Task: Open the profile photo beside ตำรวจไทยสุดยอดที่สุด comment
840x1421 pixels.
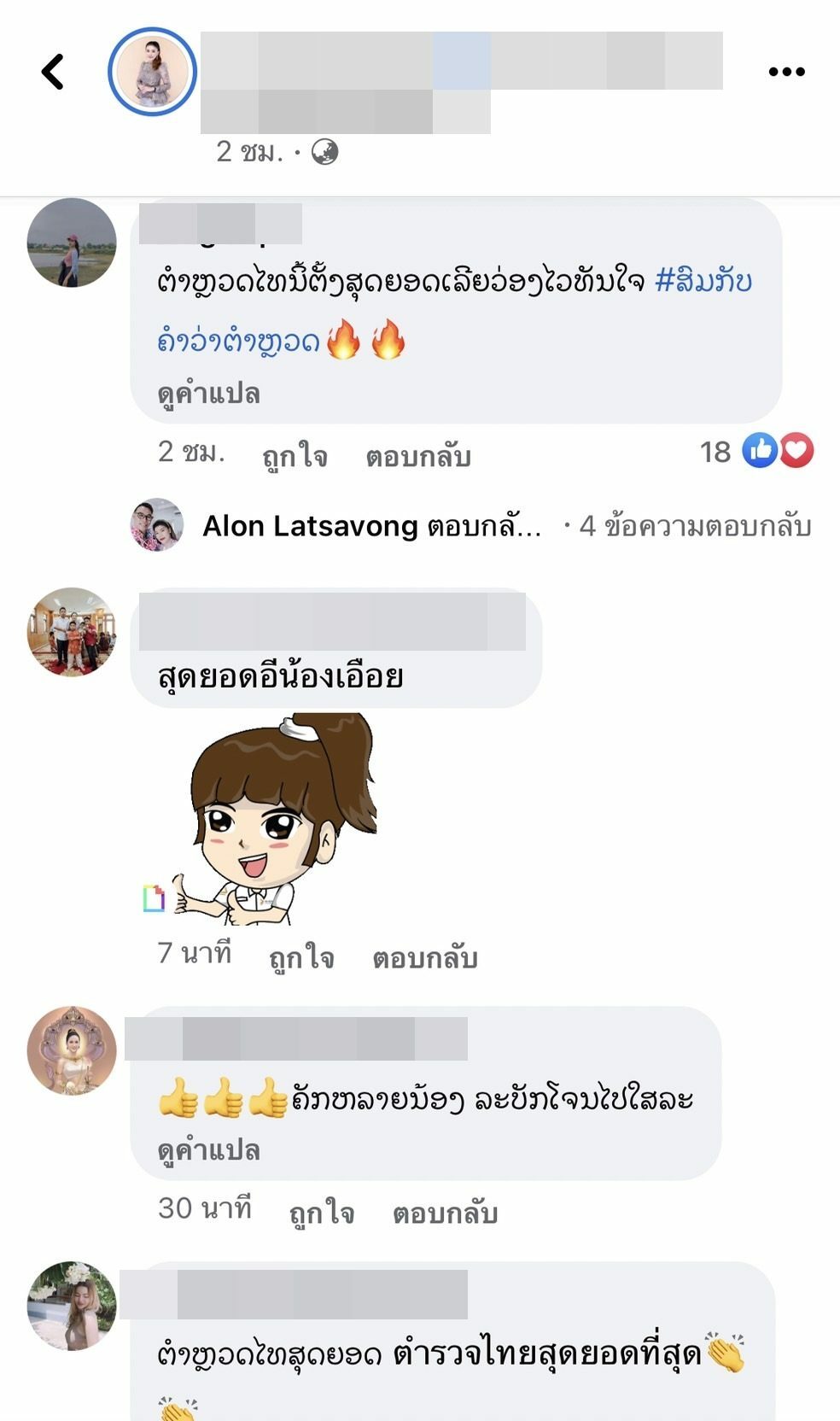Action: (72, 1305)
